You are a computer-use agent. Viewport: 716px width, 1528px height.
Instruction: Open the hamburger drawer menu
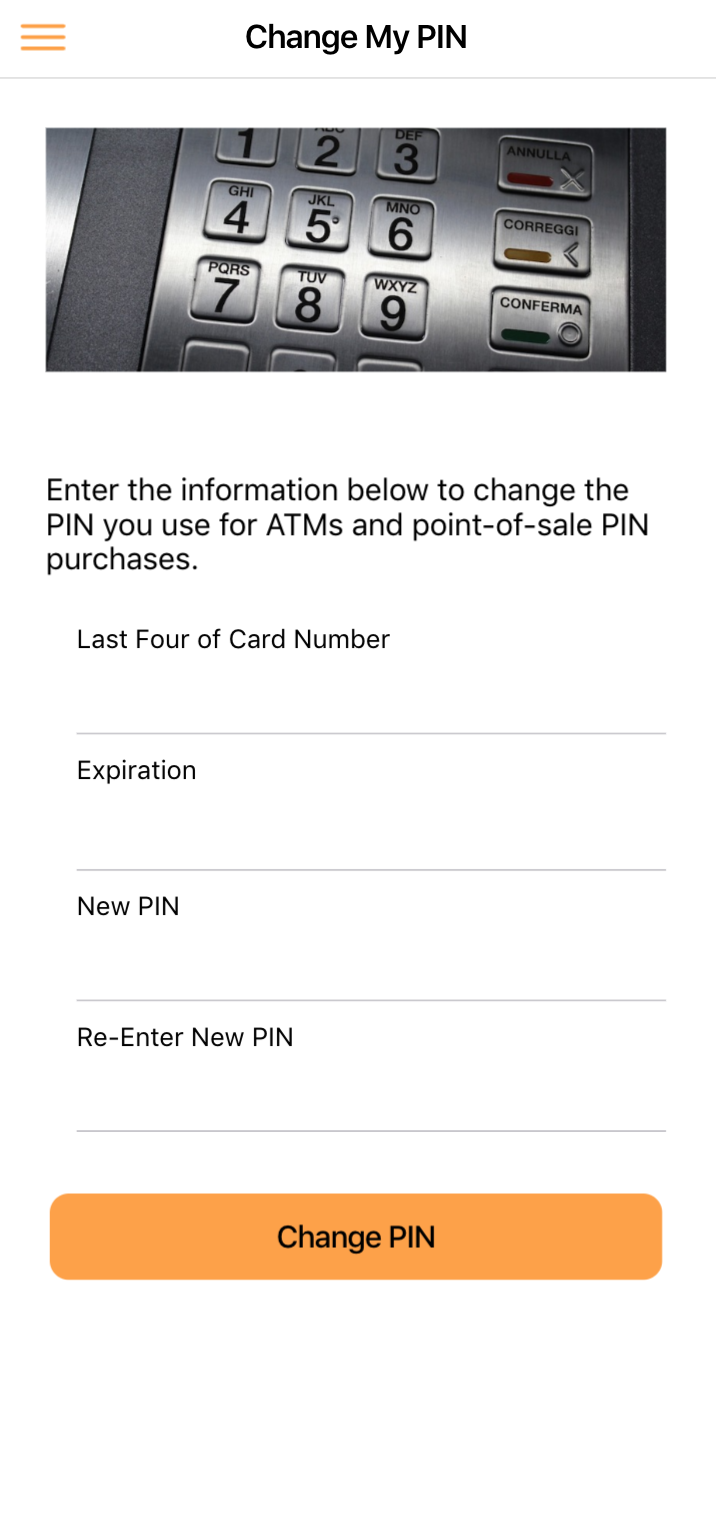coord(43,37)
